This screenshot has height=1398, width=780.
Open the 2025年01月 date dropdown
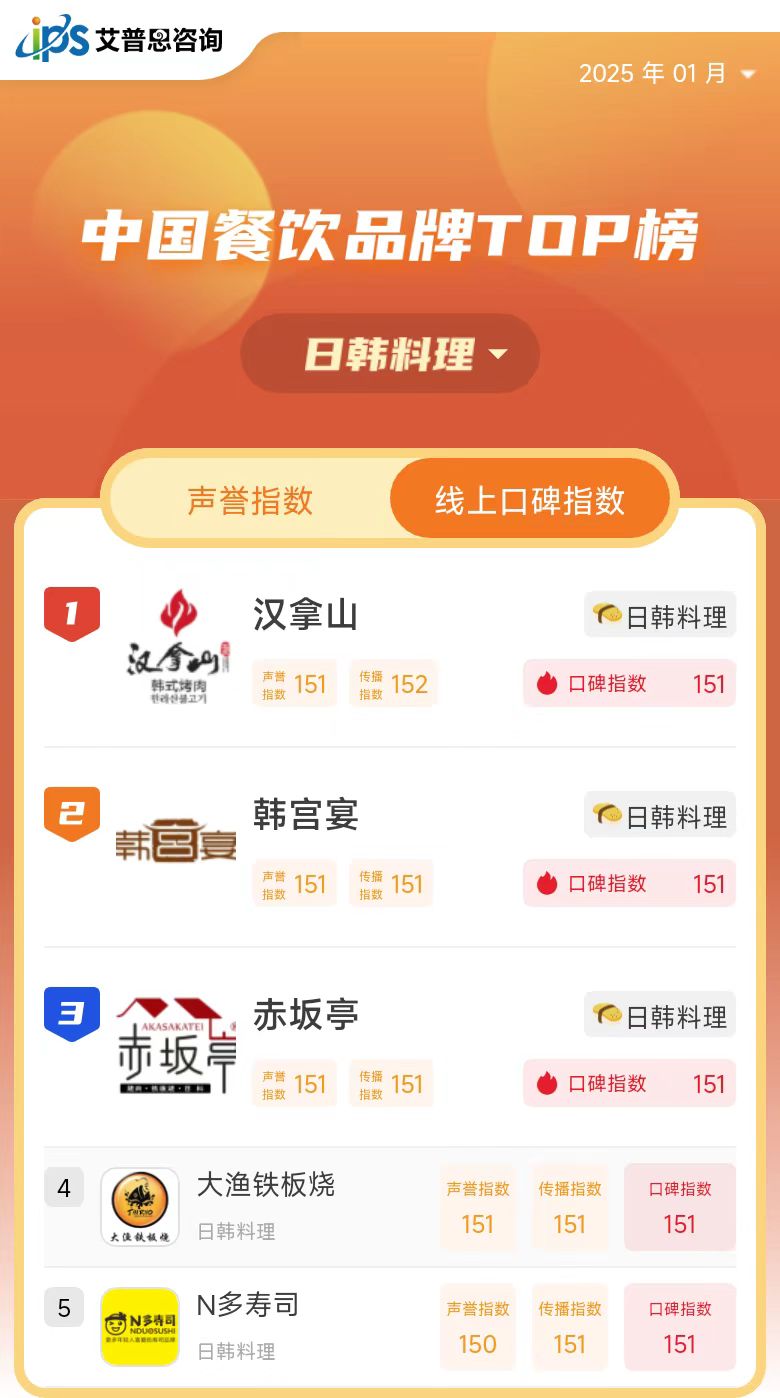tap(667, 74)
